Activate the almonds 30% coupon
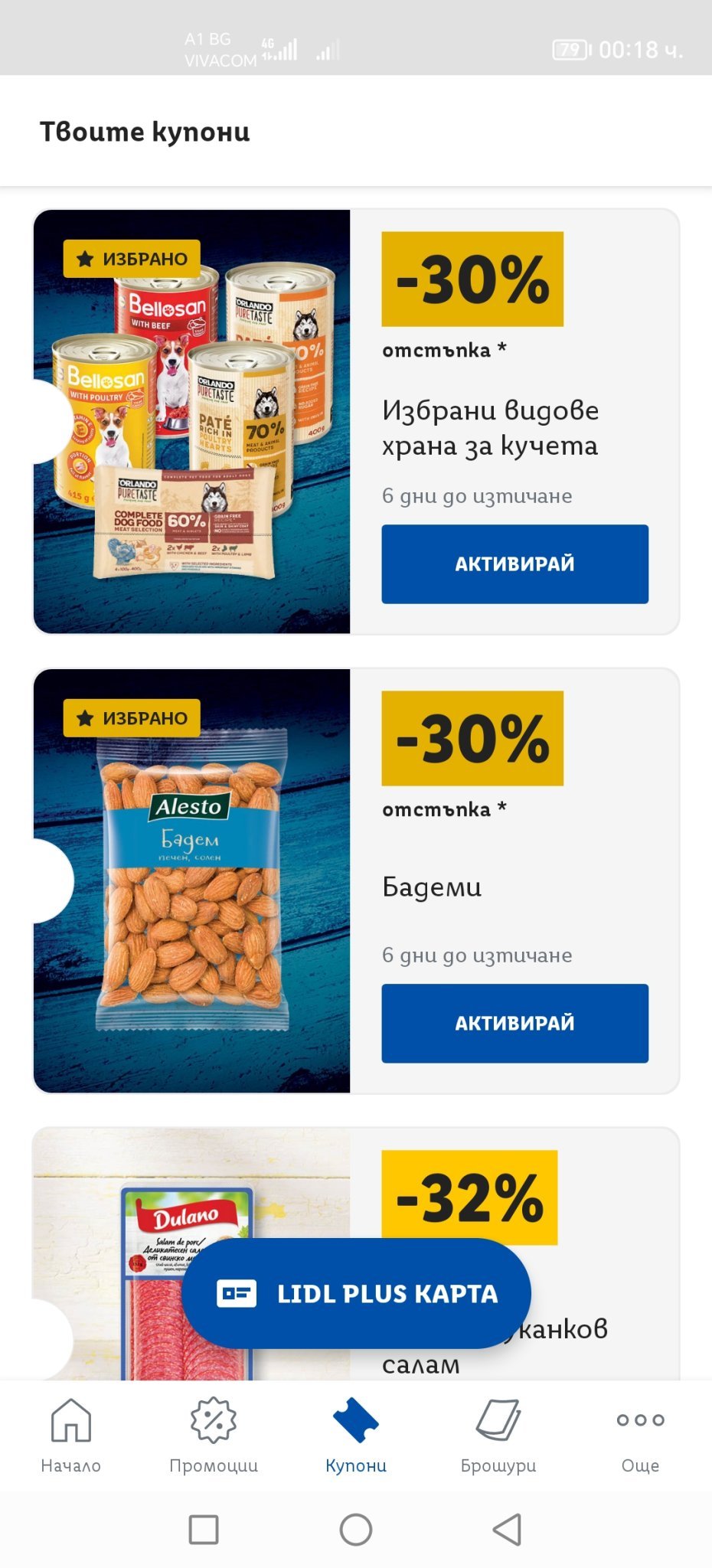 click(x=514, y=1023)
